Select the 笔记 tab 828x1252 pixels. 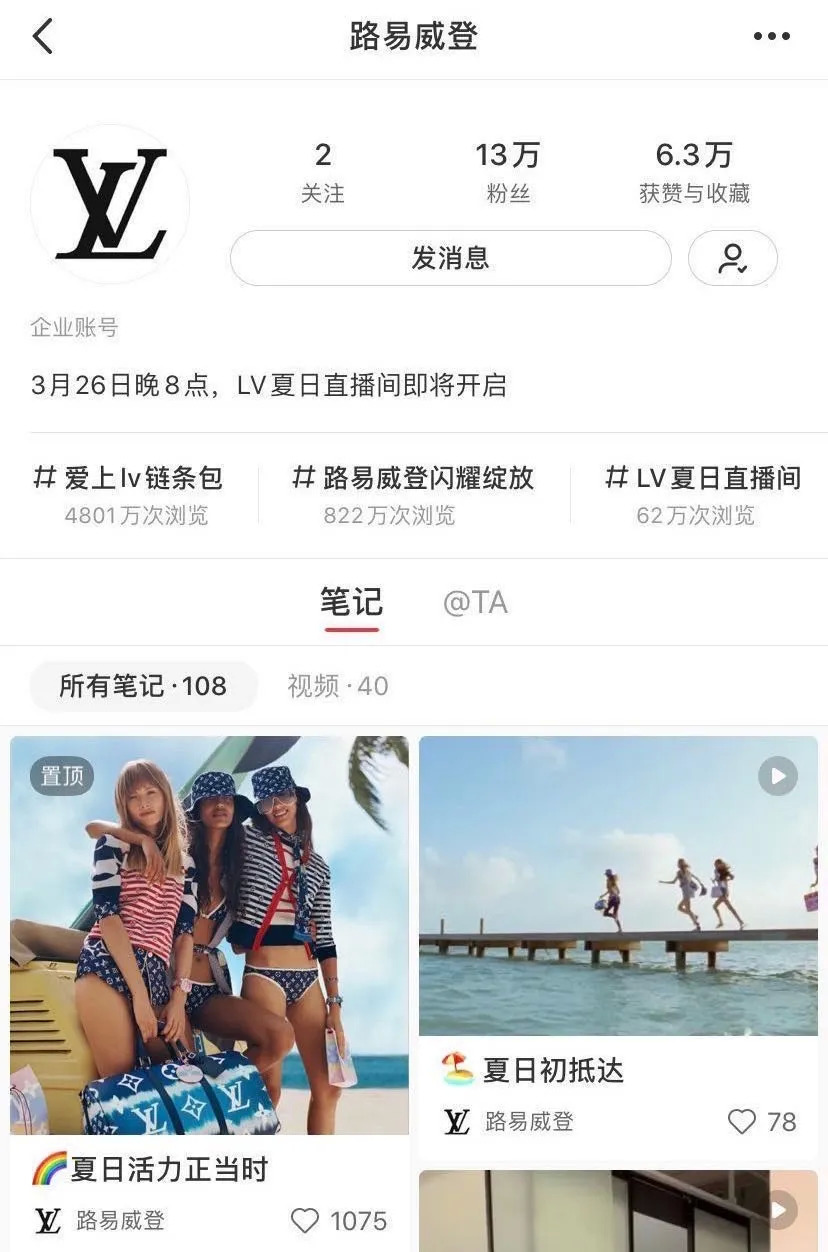click(x=351, y=603)
